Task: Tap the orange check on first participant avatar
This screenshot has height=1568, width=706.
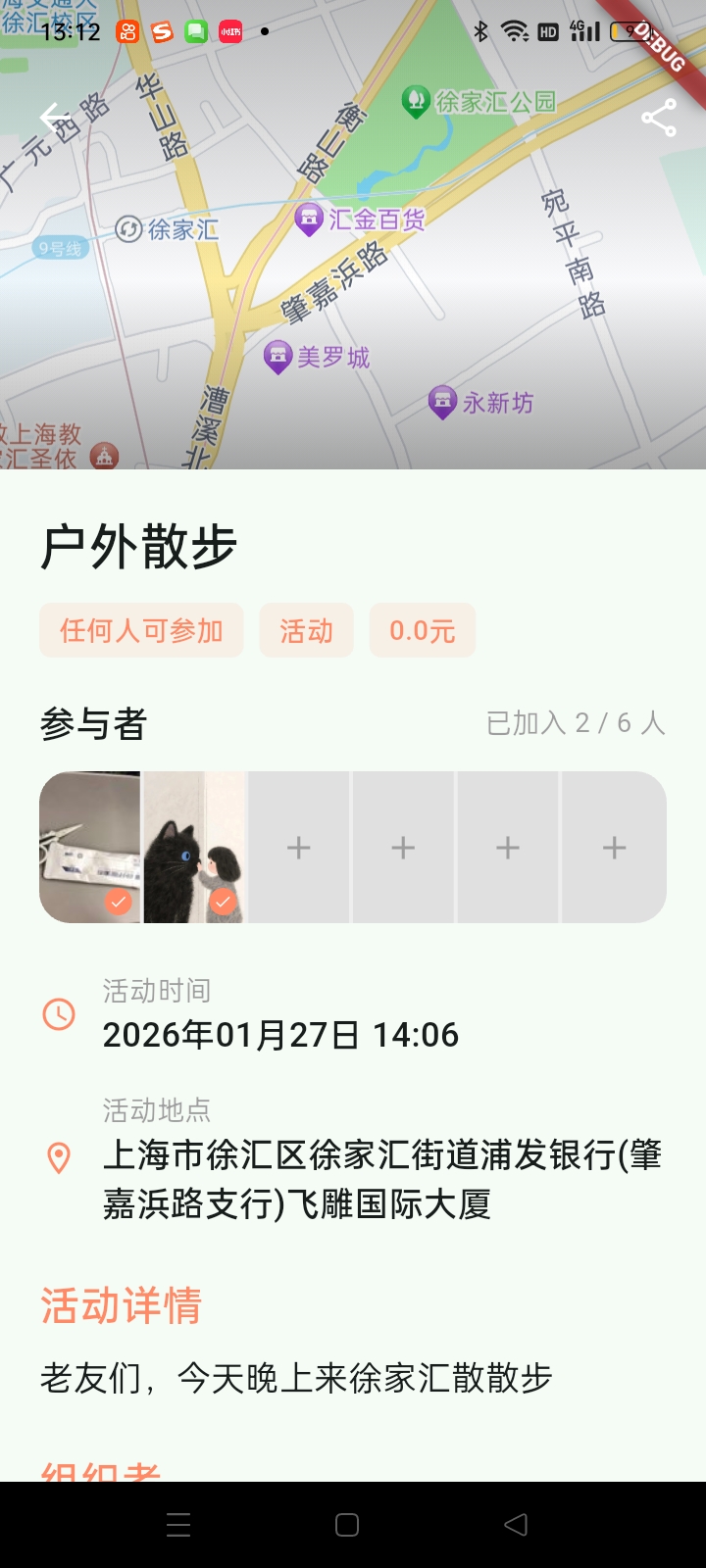Action: [x=119, y=902]
